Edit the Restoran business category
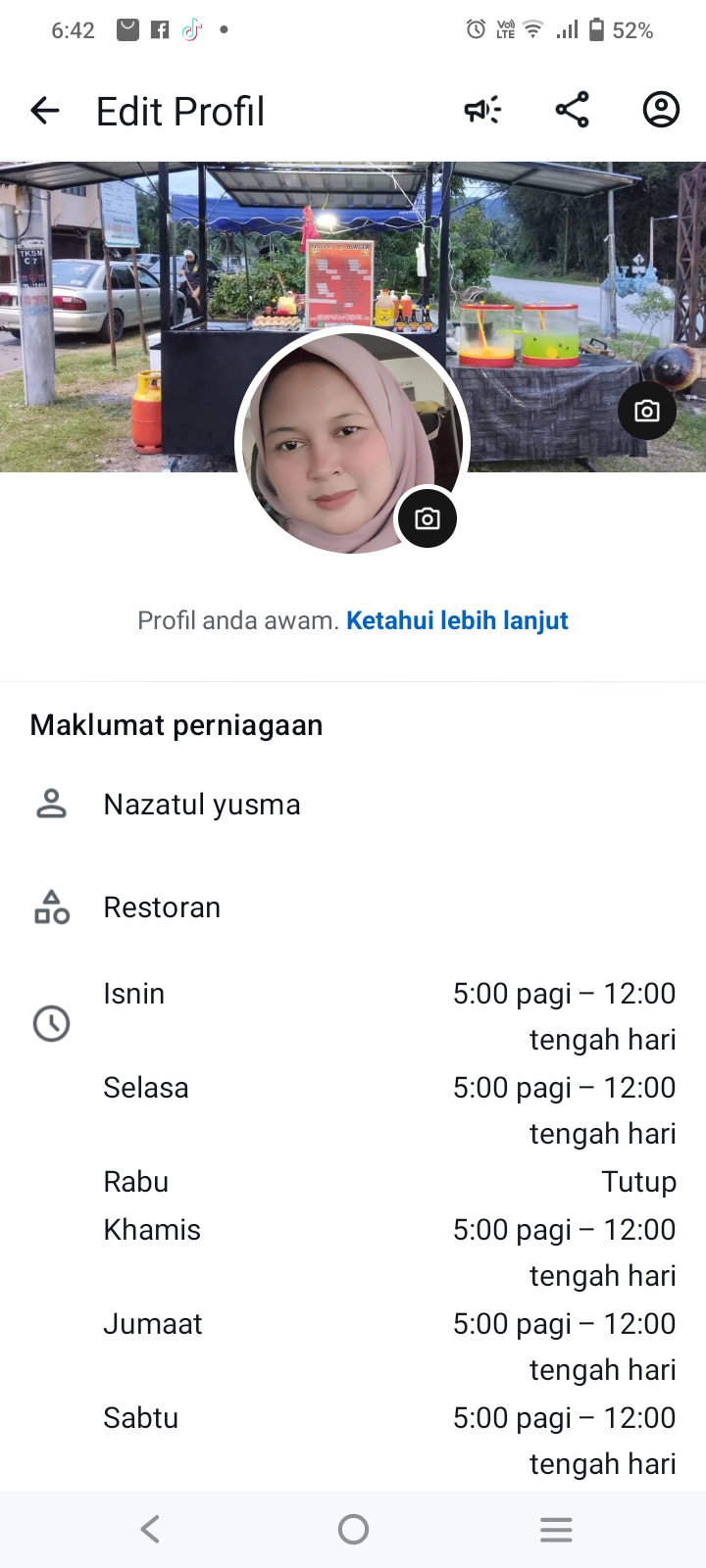Image resolution: width=706 pixels, height=1568 pixels. point(162,907)
